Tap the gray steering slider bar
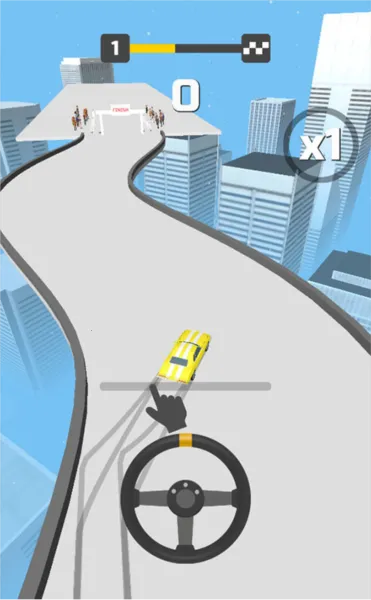The image size is (371, 600). [186, 386]
